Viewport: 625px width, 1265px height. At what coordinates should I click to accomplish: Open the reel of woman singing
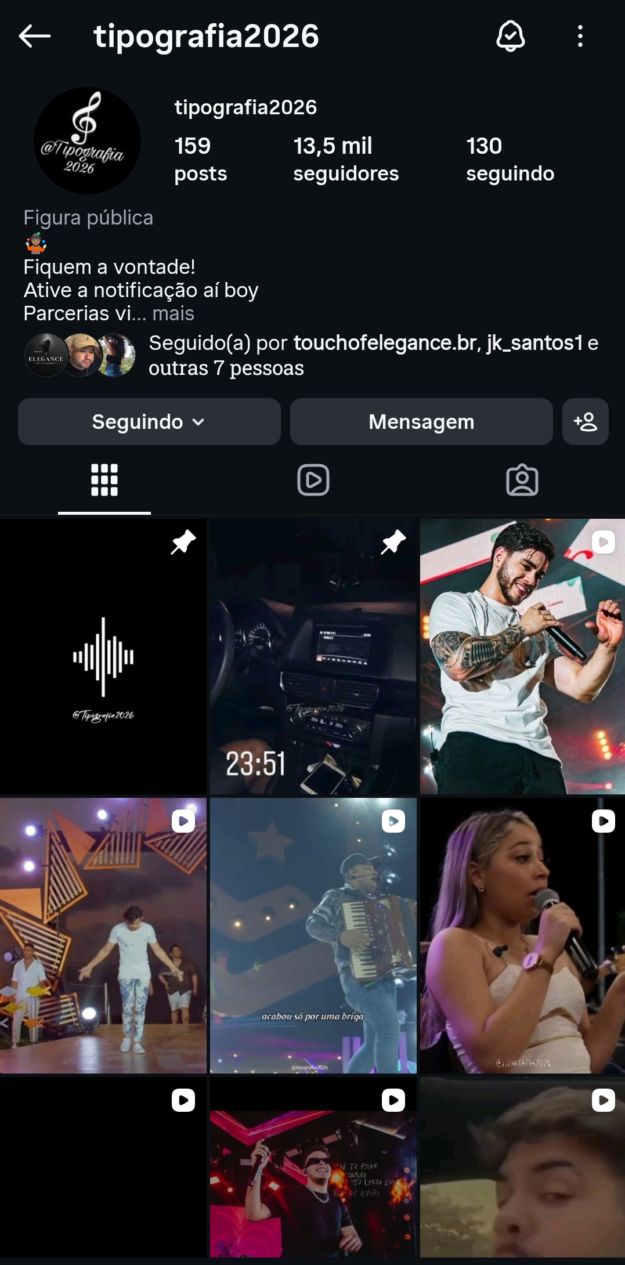[521, 935]
